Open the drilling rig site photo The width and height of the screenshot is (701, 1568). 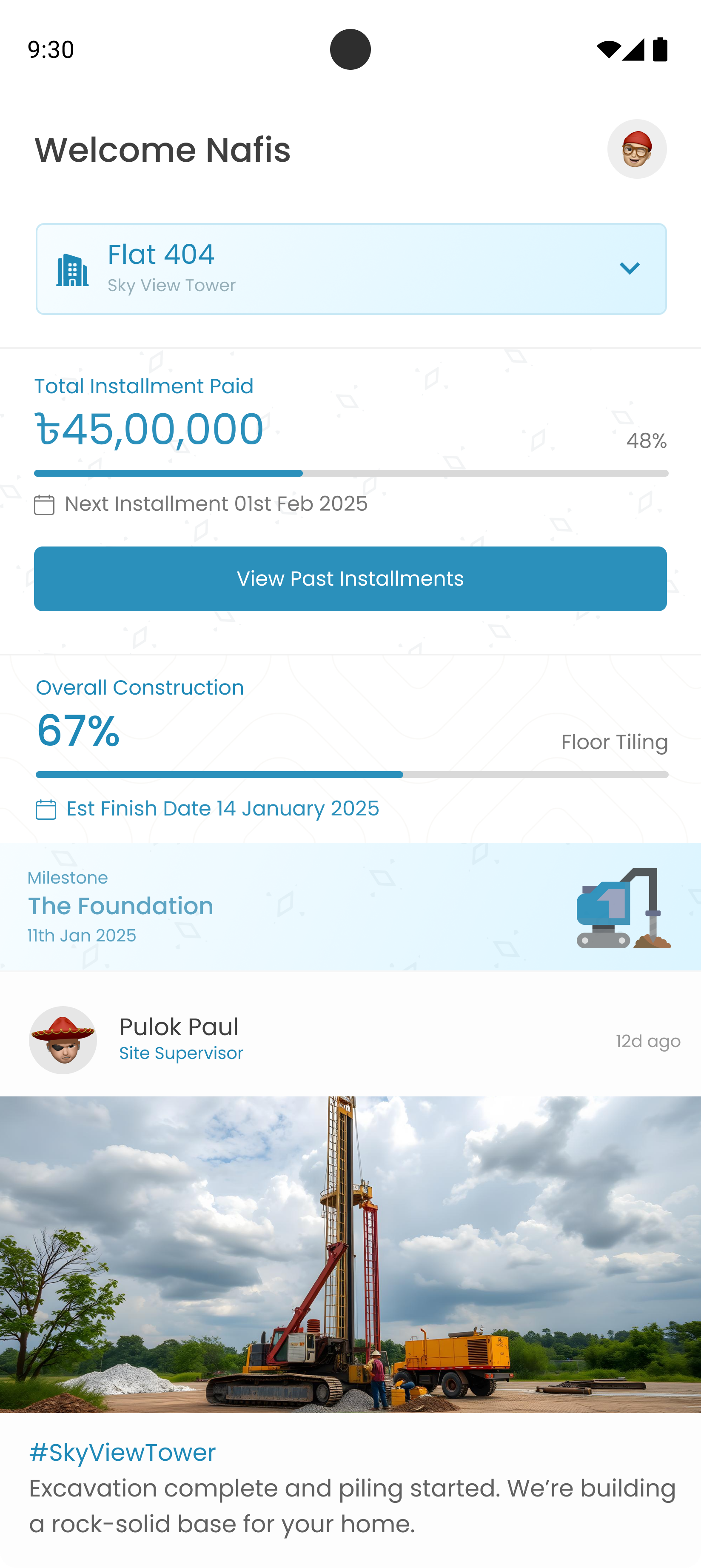point(350,1254)
